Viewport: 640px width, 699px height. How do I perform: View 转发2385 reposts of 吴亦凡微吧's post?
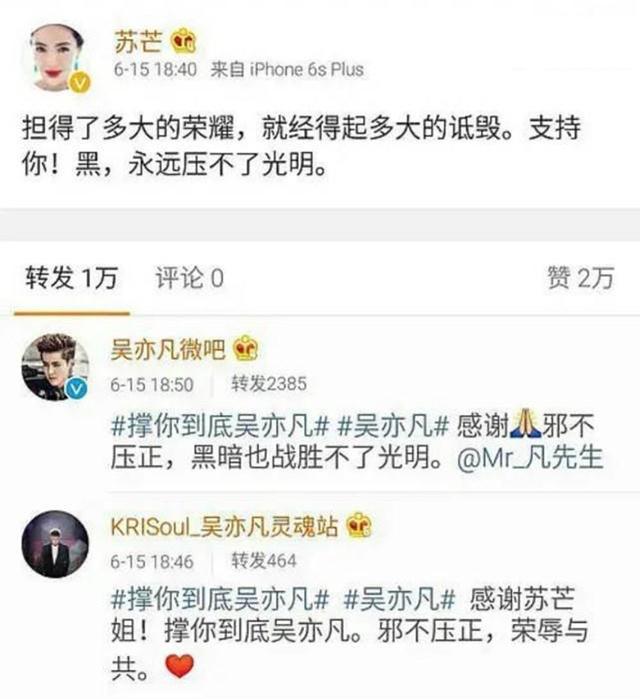click(269, 383)
